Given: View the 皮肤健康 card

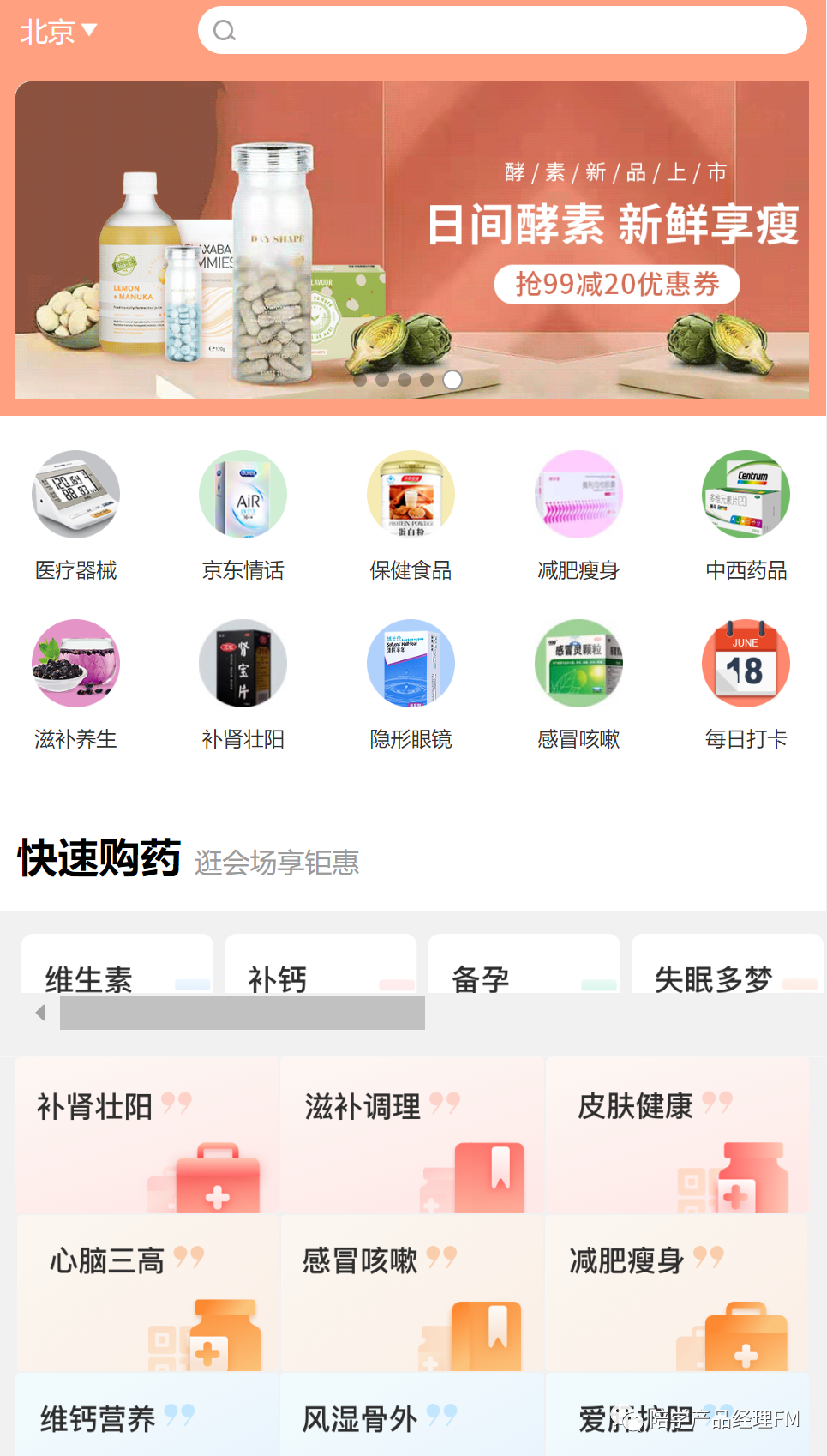Looking at the screenshot, I should (677, 1134).
